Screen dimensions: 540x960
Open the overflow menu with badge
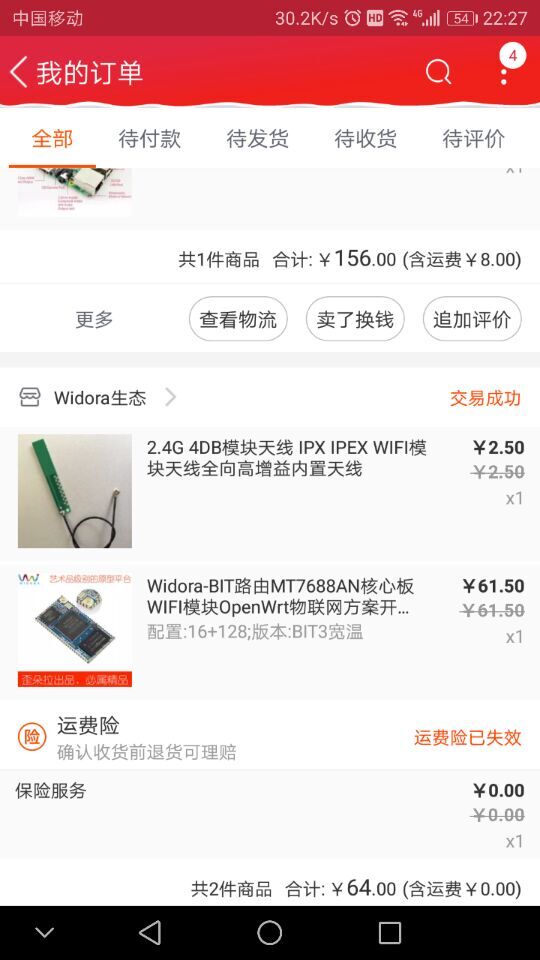[x=504, y=72]
